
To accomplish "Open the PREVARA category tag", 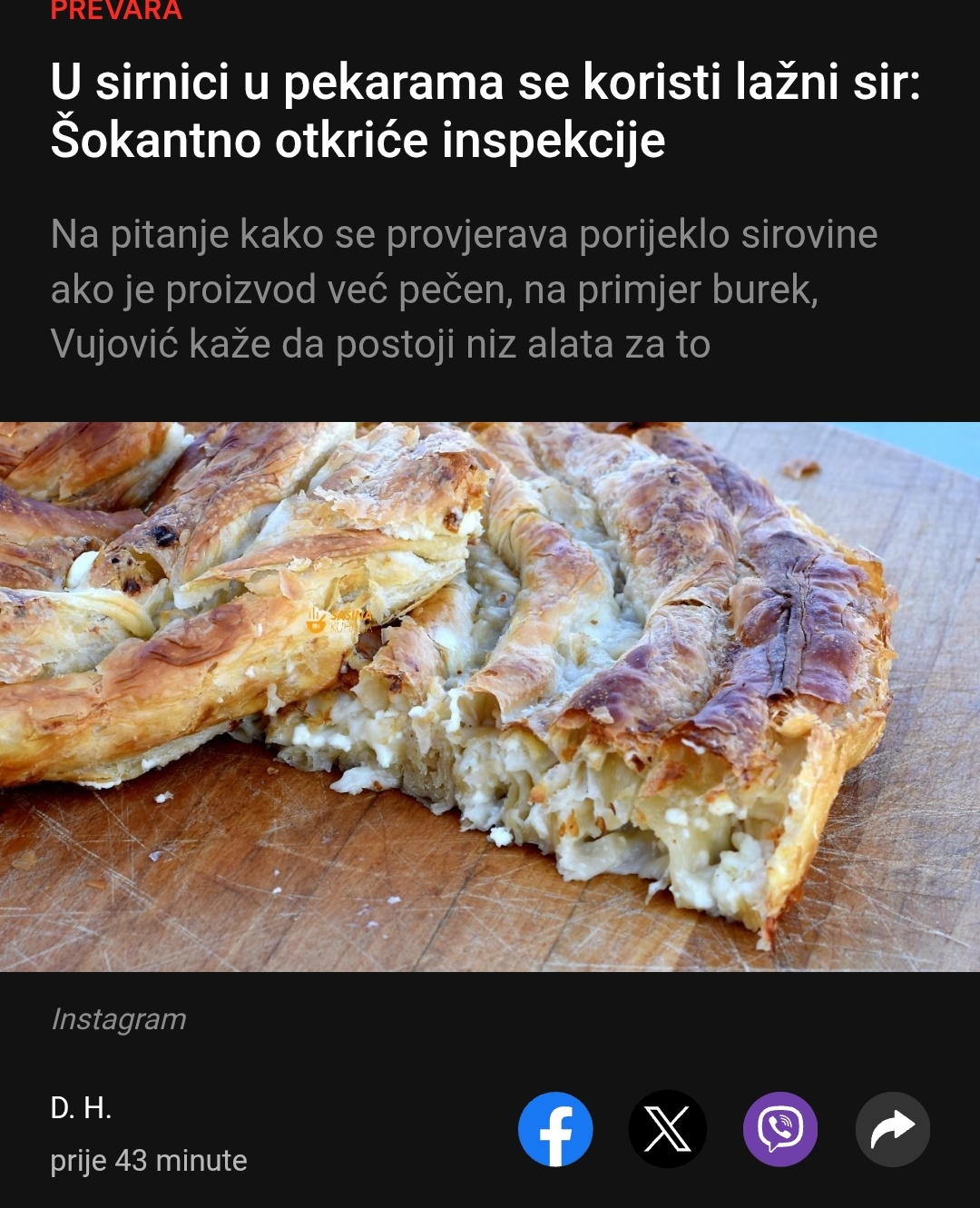I will pyautogui.click(x=116, y=10).
